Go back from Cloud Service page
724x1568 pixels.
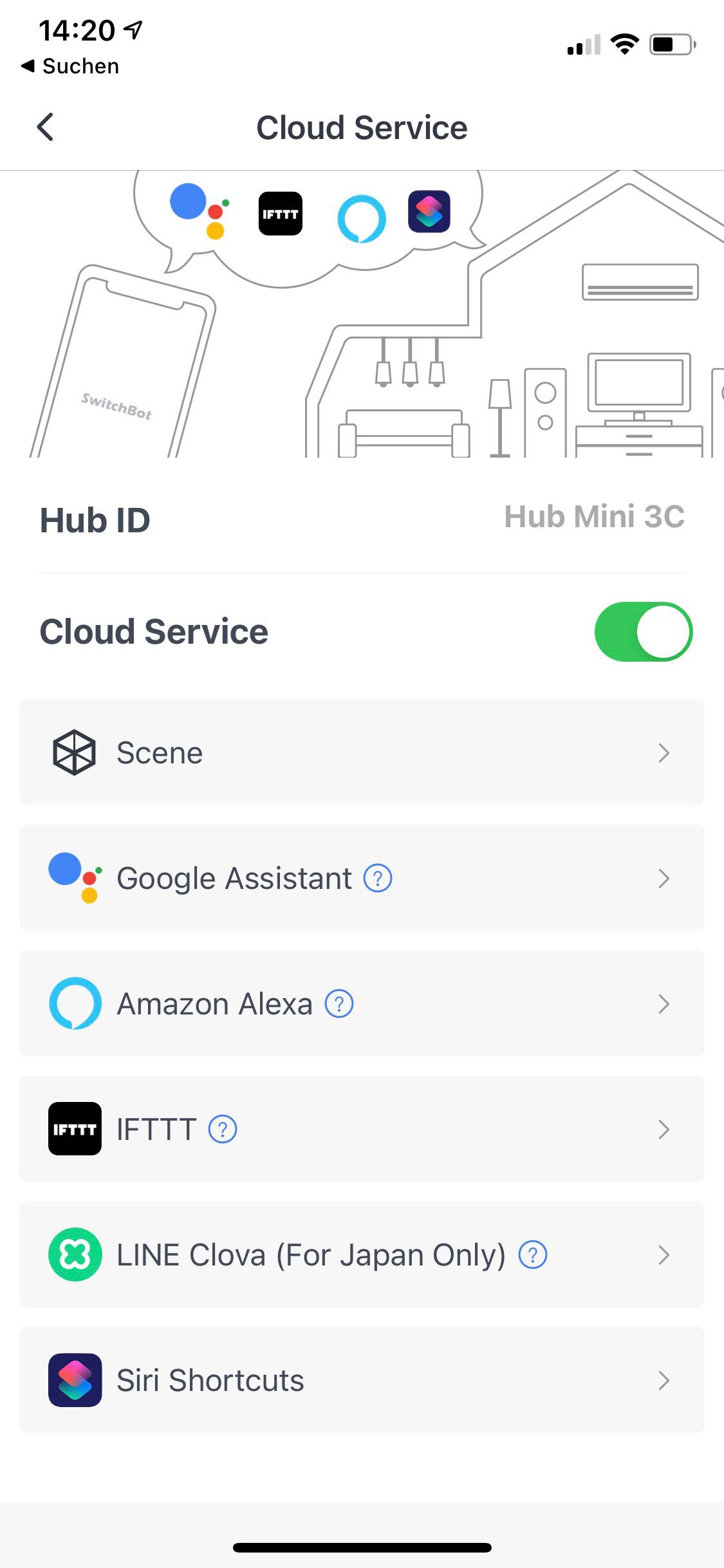tap(45, 127)
